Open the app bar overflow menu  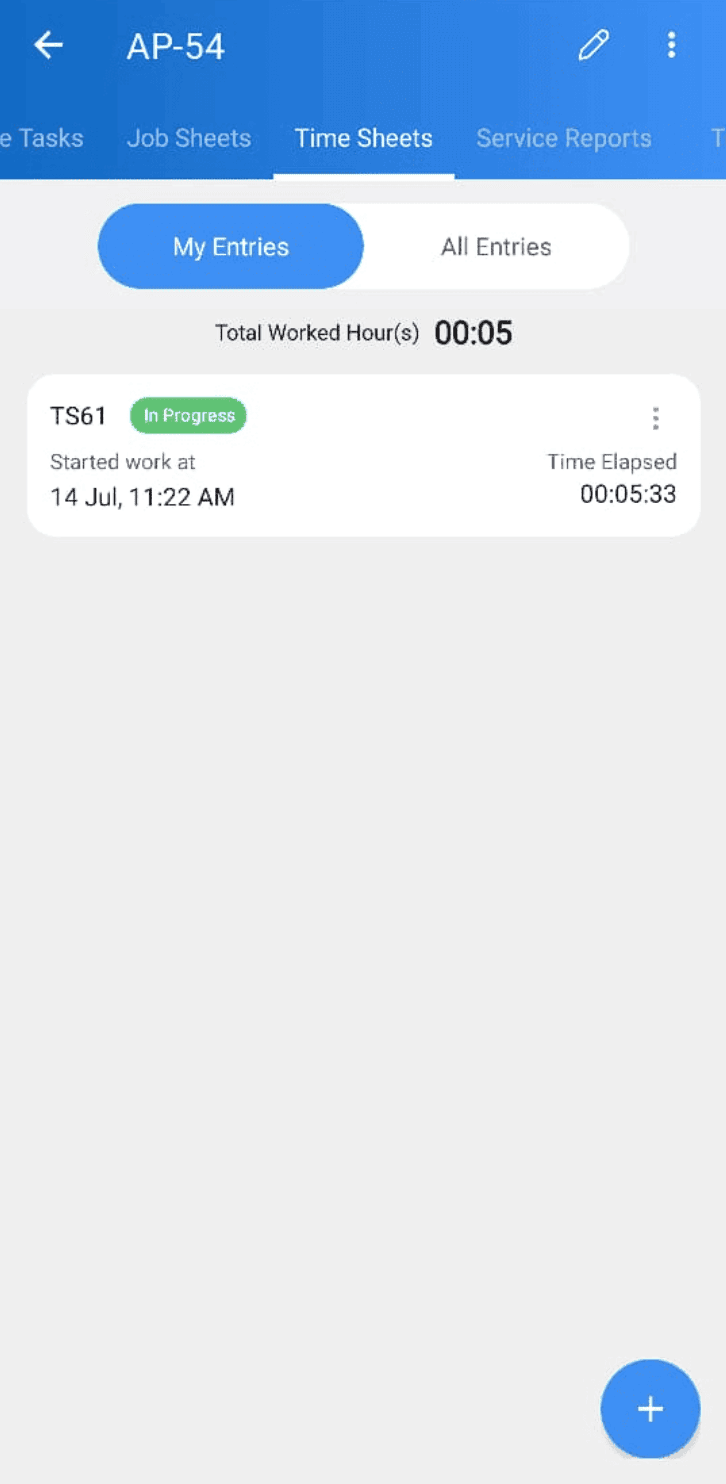coord(671,46)
